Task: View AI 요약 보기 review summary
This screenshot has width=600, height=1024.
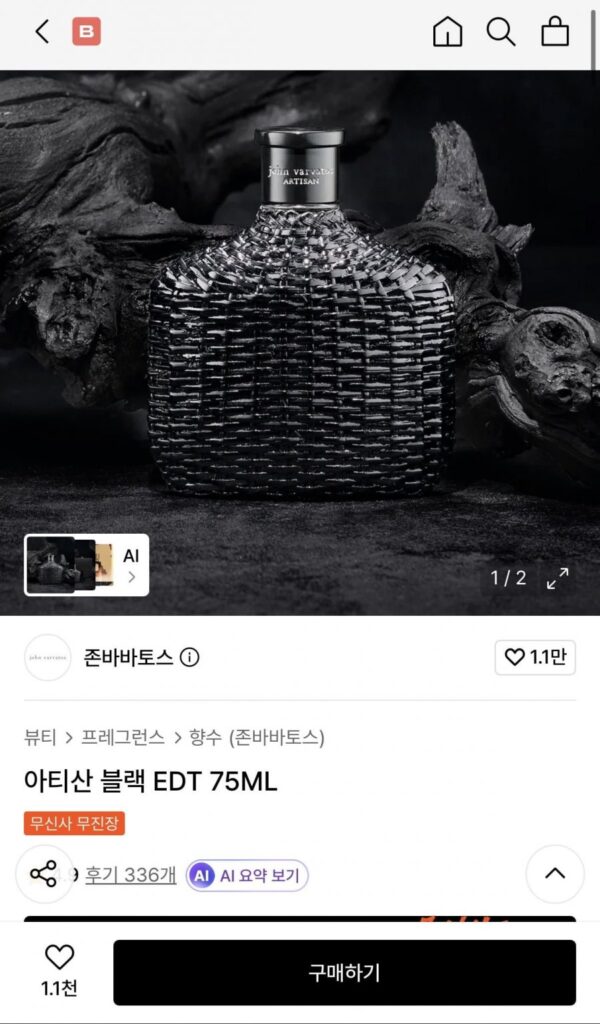Action: tap(247, 876)
